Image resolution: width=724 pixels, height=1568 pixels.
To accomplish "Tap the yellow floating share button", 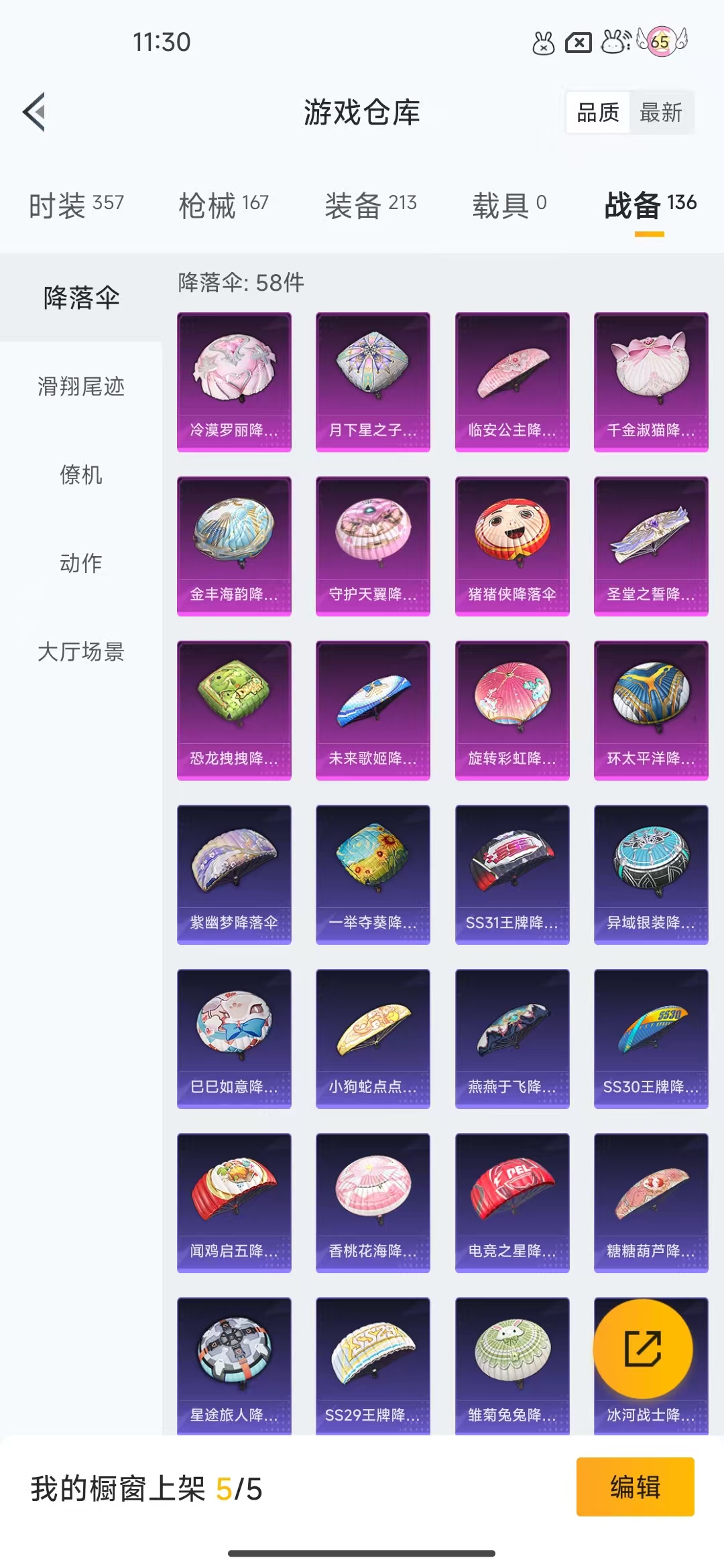I will [x=643, y=1348].
